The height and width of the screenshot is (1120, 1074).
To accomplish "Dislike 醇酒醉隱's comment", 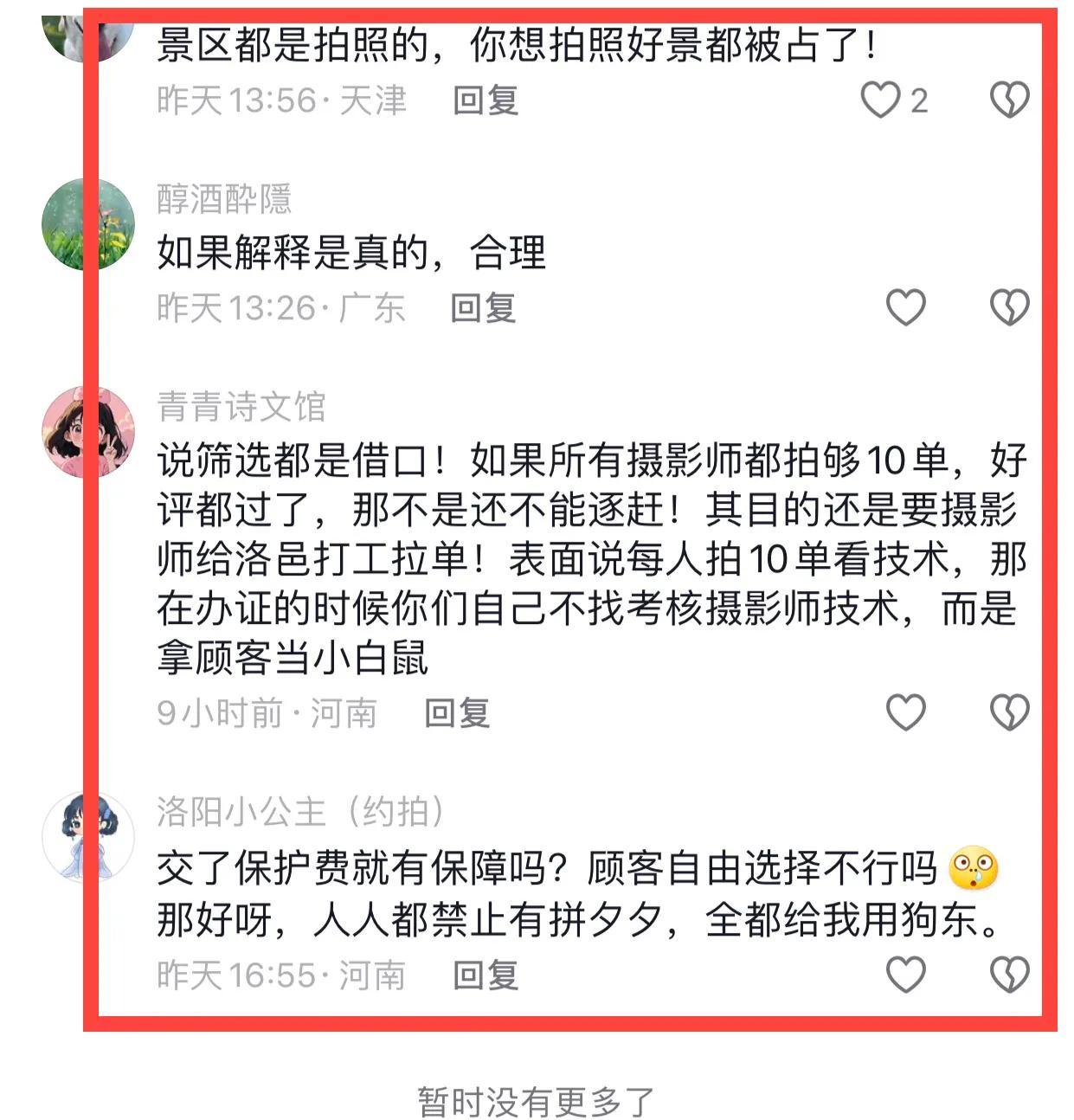I will (1009, 308).
